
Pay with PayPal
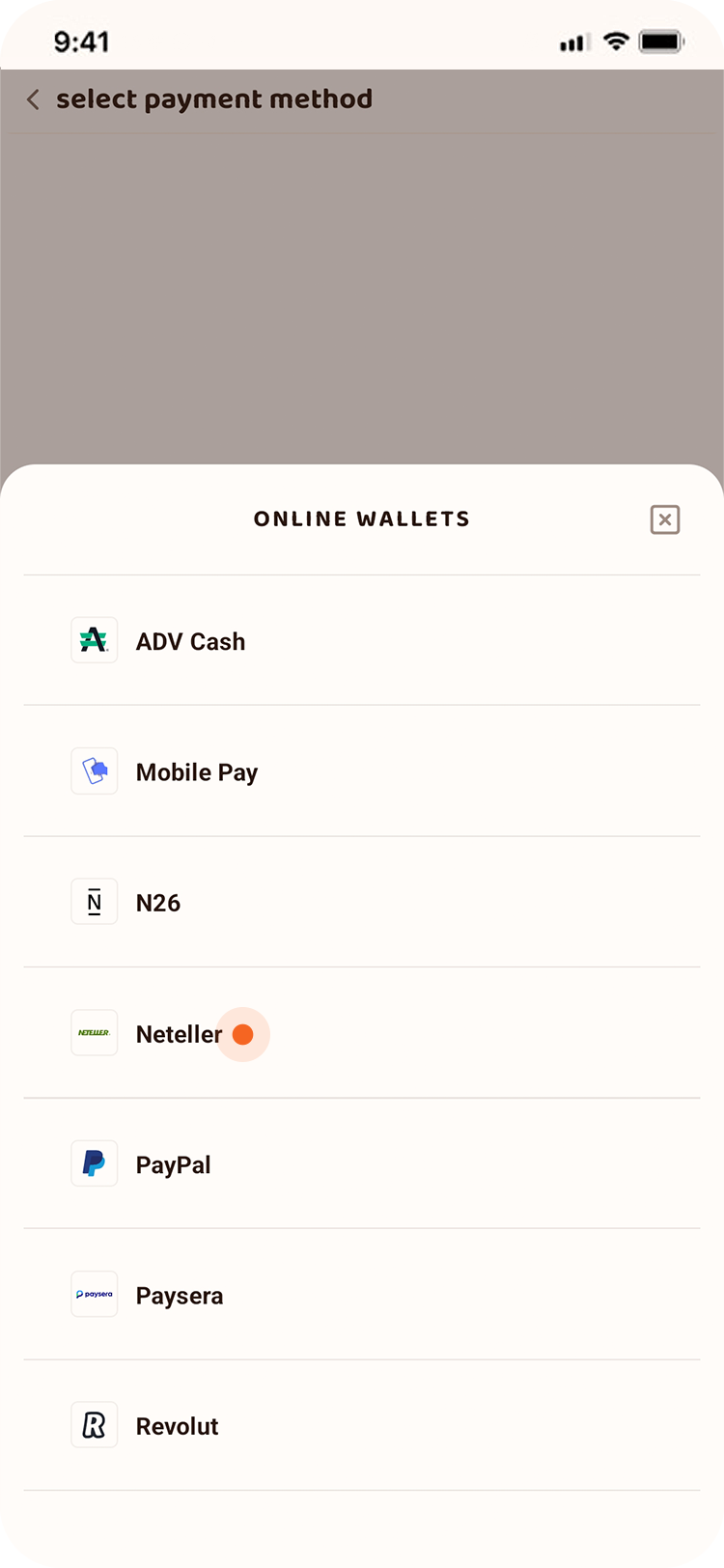(362, 1163)
